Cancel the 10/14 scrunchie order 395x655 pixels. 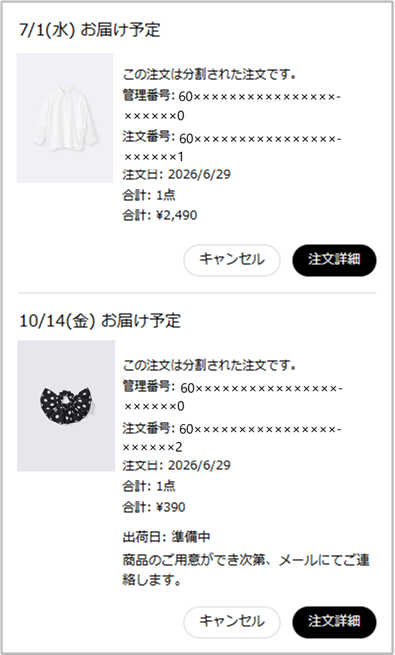(232, 622)
